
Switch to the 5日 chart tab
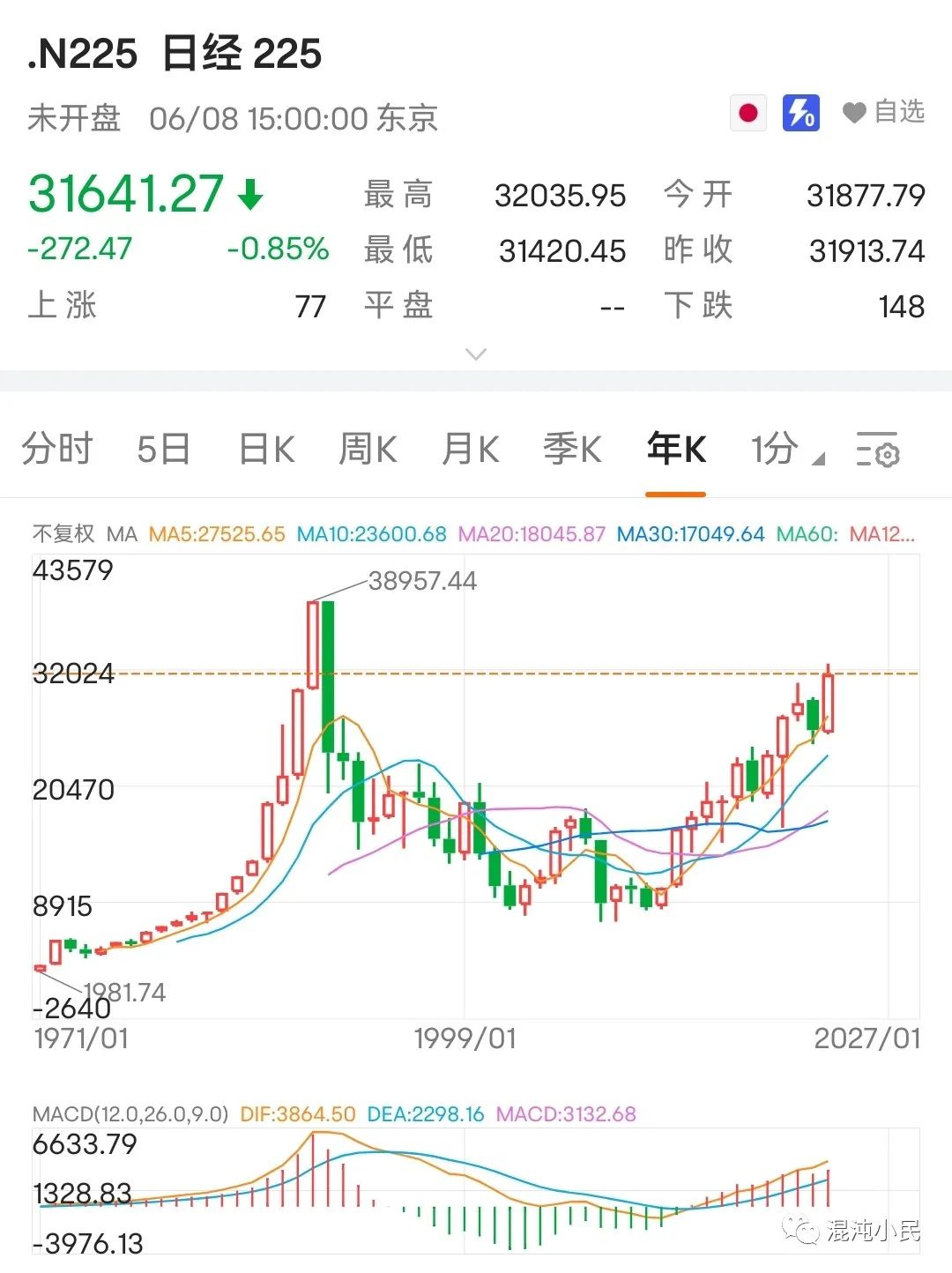164,449
